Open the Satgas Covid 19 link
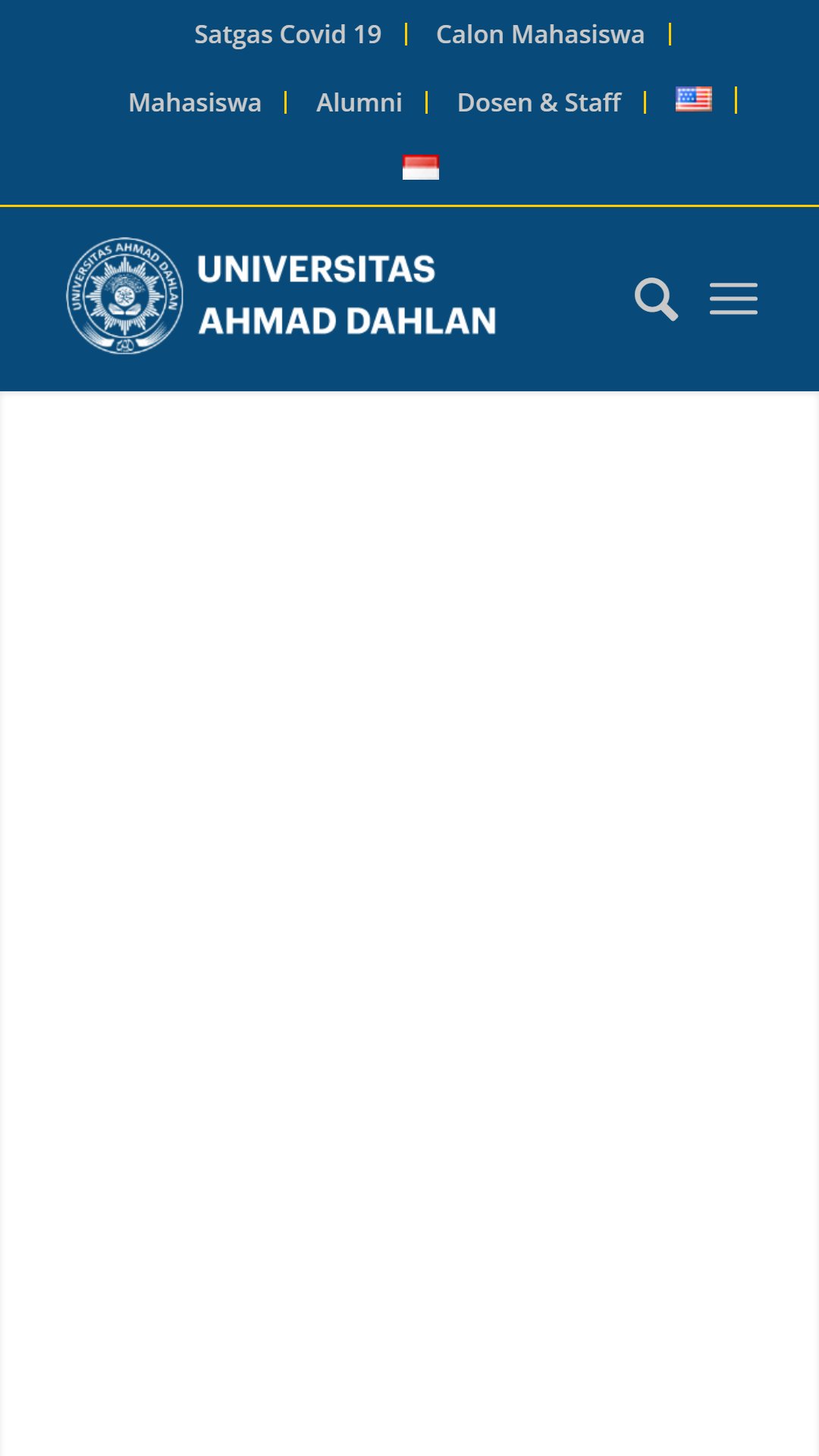 coord(287,35)
